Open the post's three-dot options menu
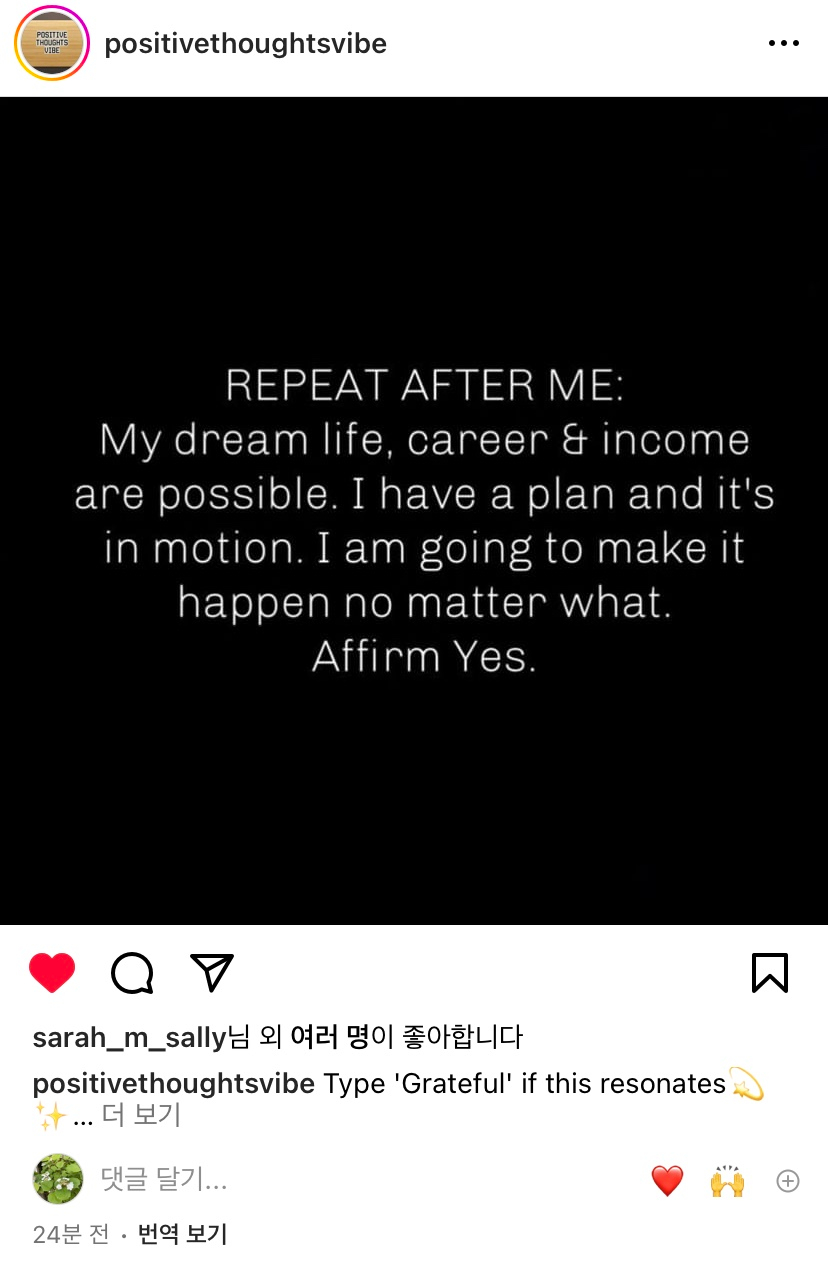828x1267 pixels. [x=783, y=43]
